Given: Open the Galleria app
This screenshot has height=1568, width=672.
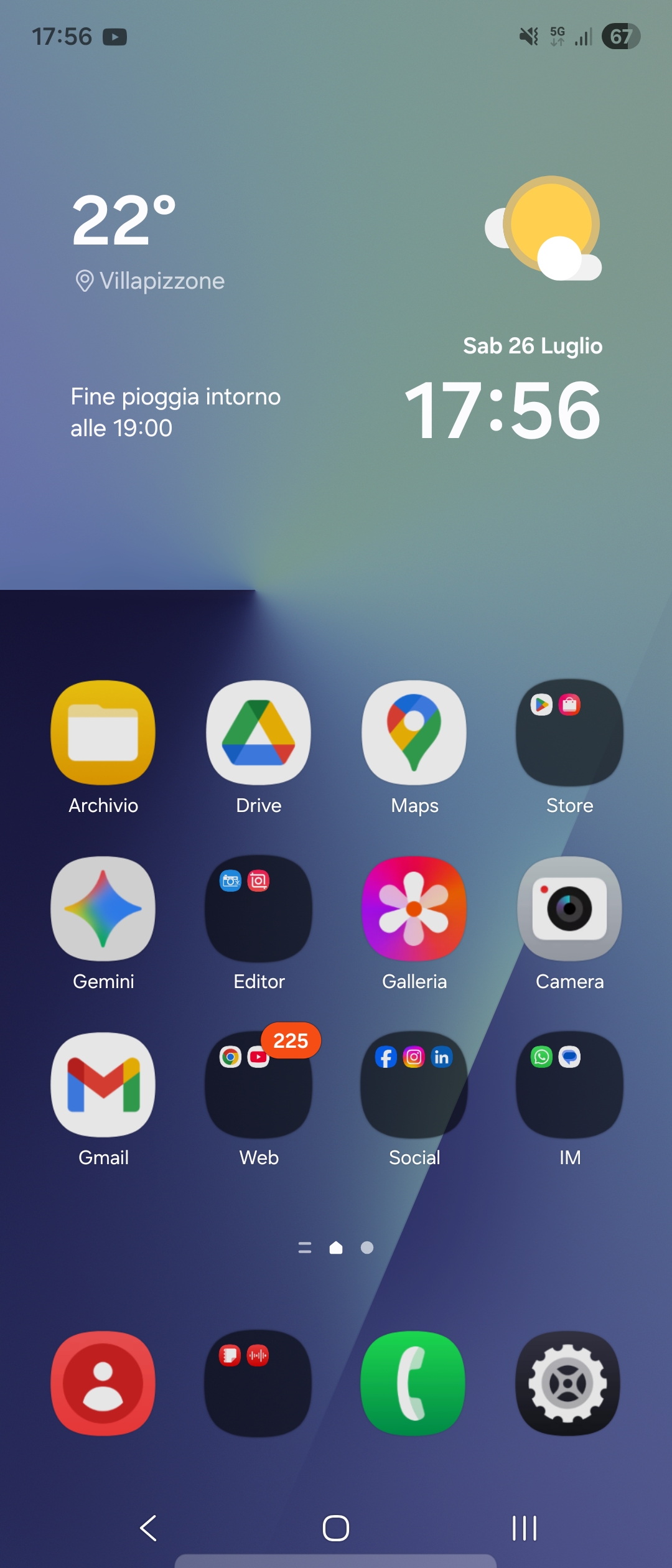Looking at the screenshot, I should tap(414, 908).
